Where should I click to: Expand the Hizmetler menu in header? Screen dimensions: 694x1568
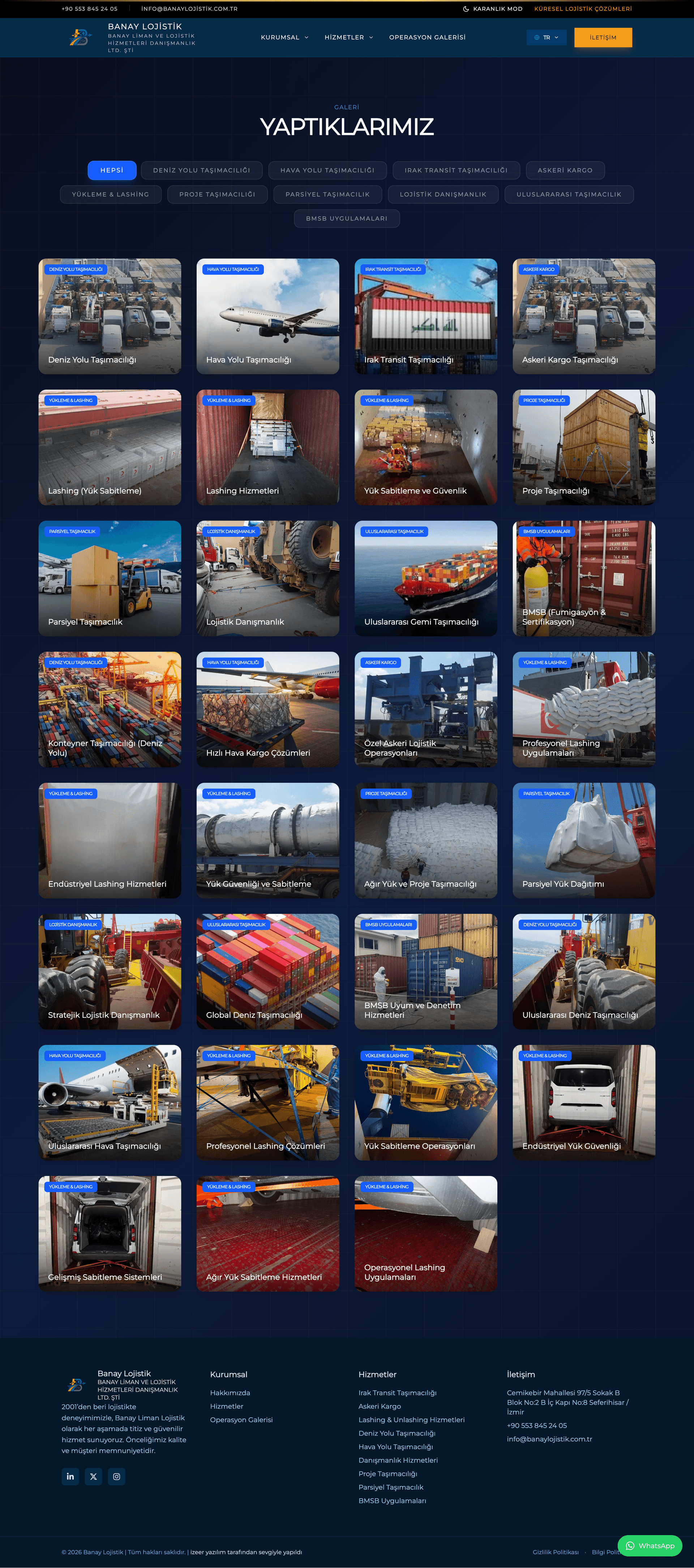(x=348, y=37)
